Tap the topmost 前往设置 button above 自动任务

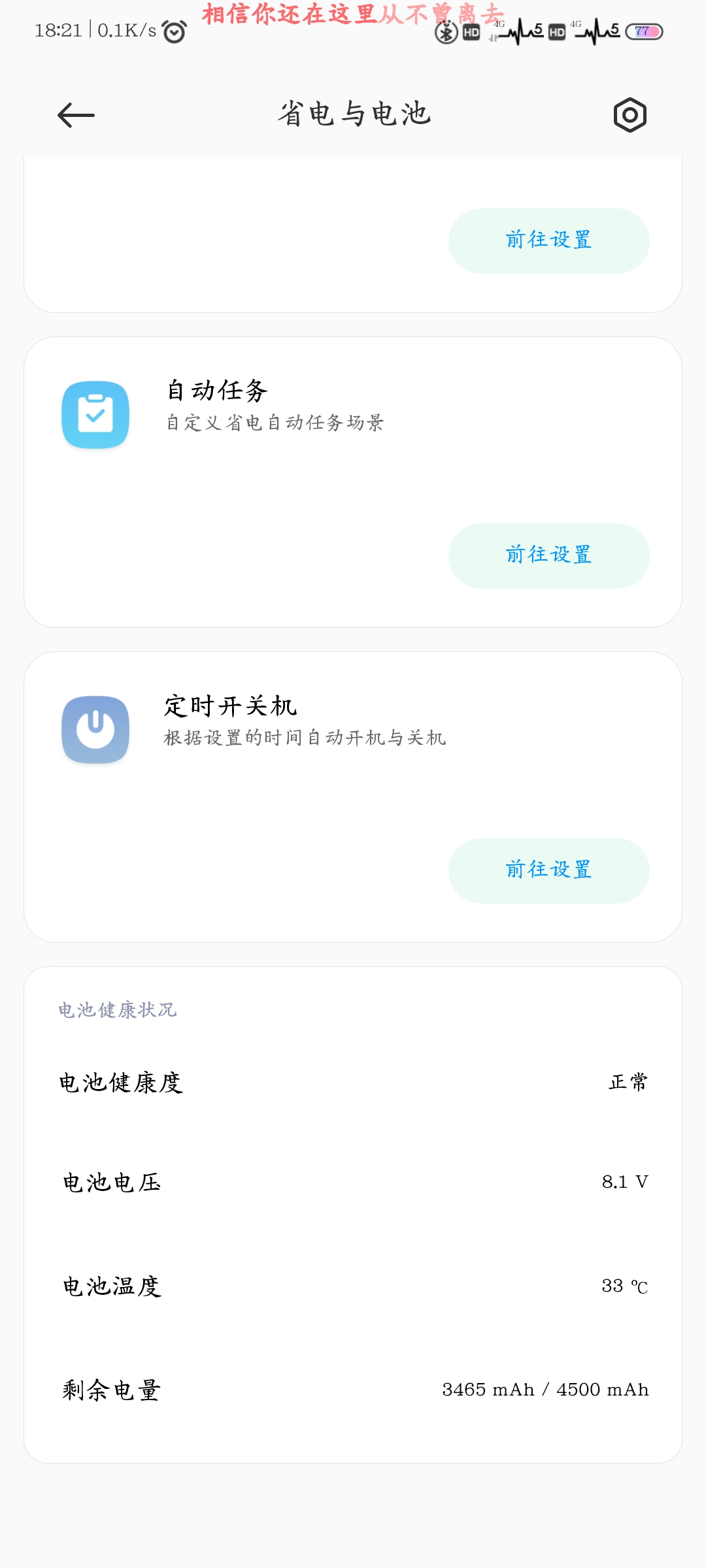click(x=548, y=240)
